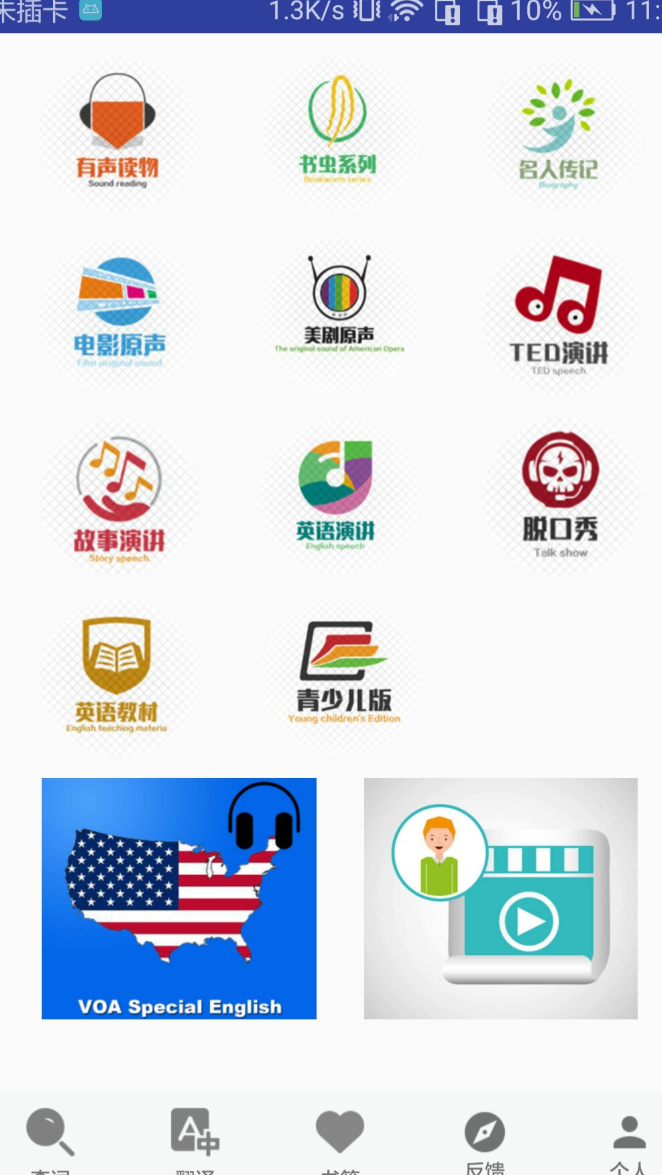Open the 书虫系列 Bookworm series category
This screenshot has width=662, height=1175.
(x=339, y=132)
